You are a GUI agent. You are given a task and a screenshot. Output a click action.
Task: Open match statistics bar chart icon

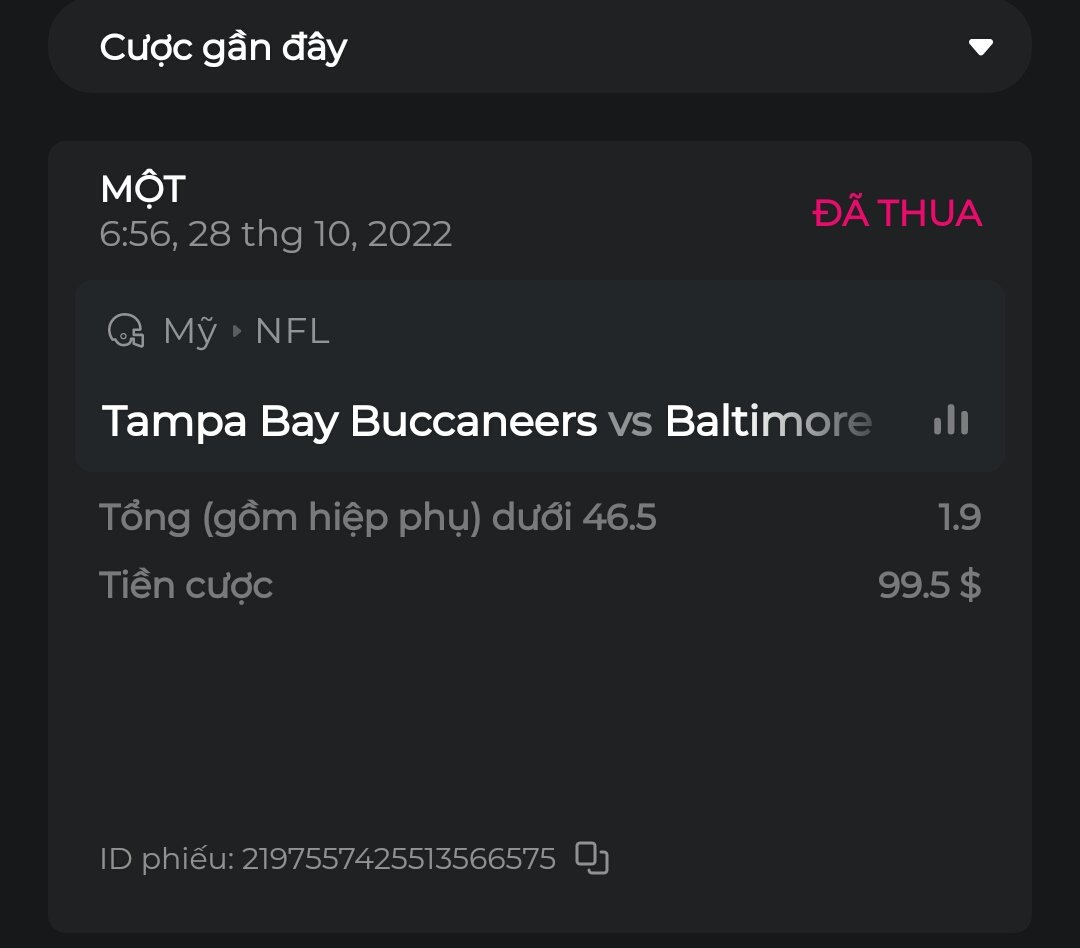950,421
